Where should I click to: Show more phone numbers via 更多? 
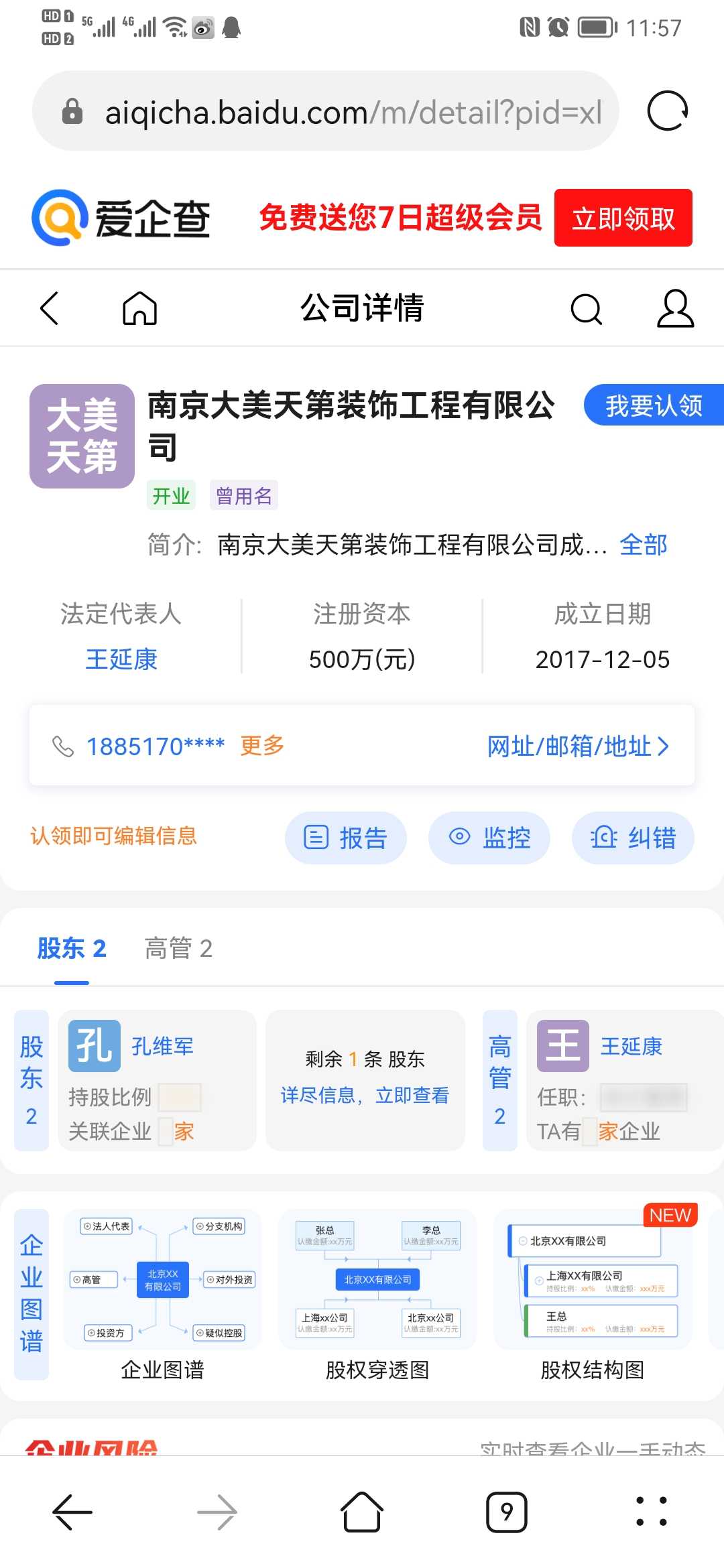[262, 745]
